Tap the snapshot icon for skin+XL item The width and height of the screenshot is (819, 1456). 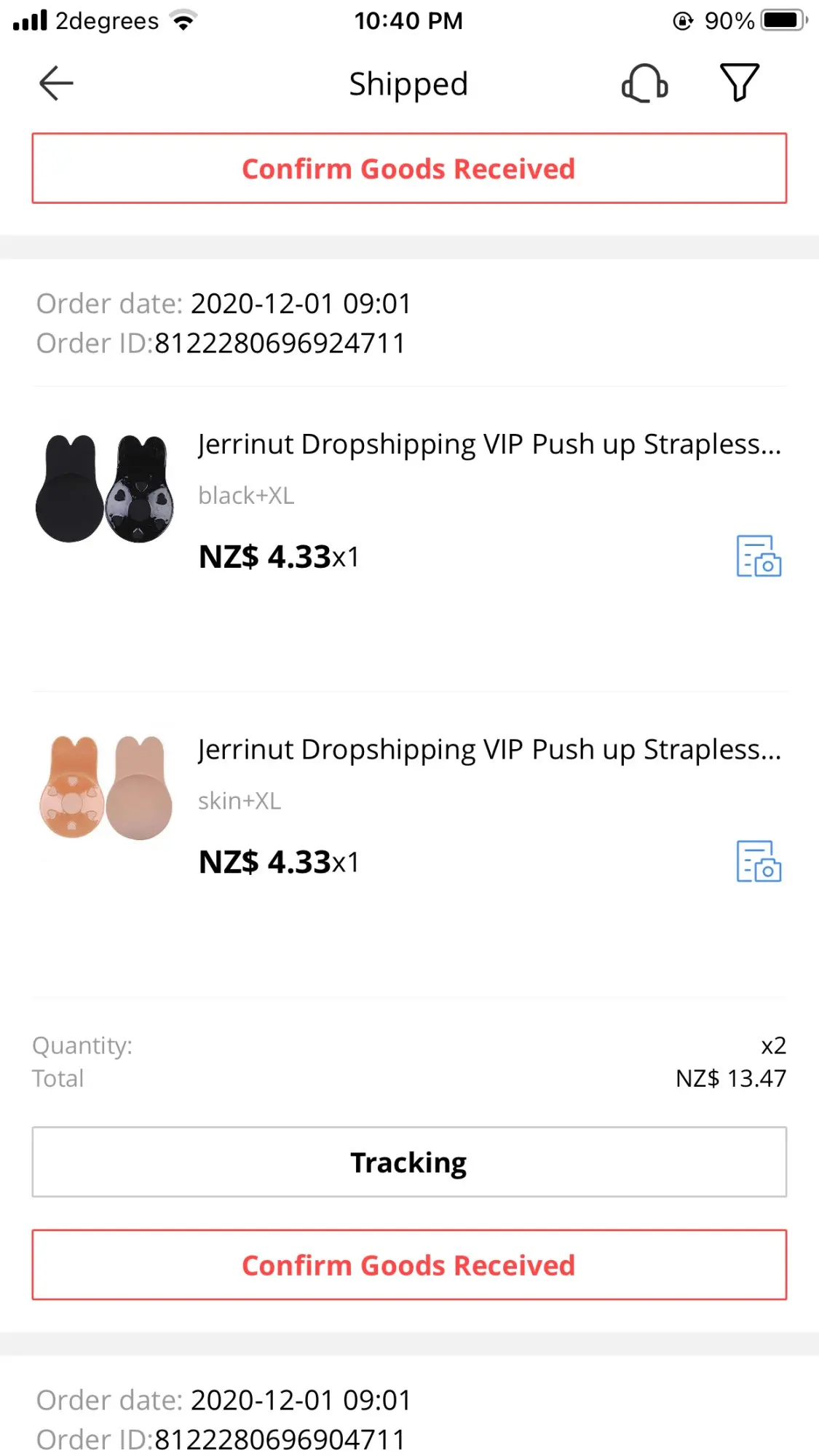[759, 861]
